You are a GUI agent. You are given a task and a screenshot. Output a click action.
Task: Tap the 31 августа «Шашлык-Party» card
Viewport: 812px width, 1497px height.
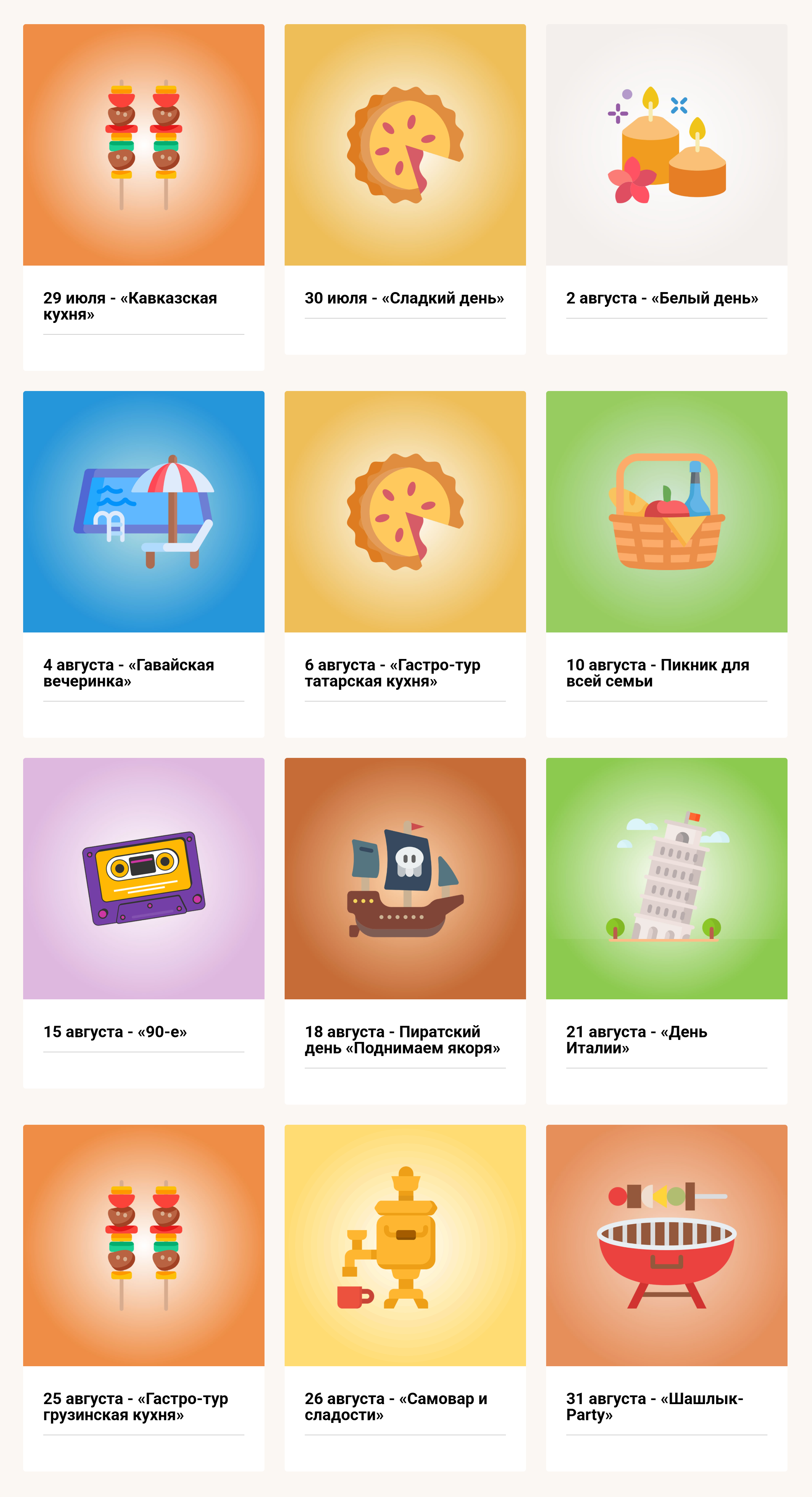pyautogui.click(x=666, y=1298)
